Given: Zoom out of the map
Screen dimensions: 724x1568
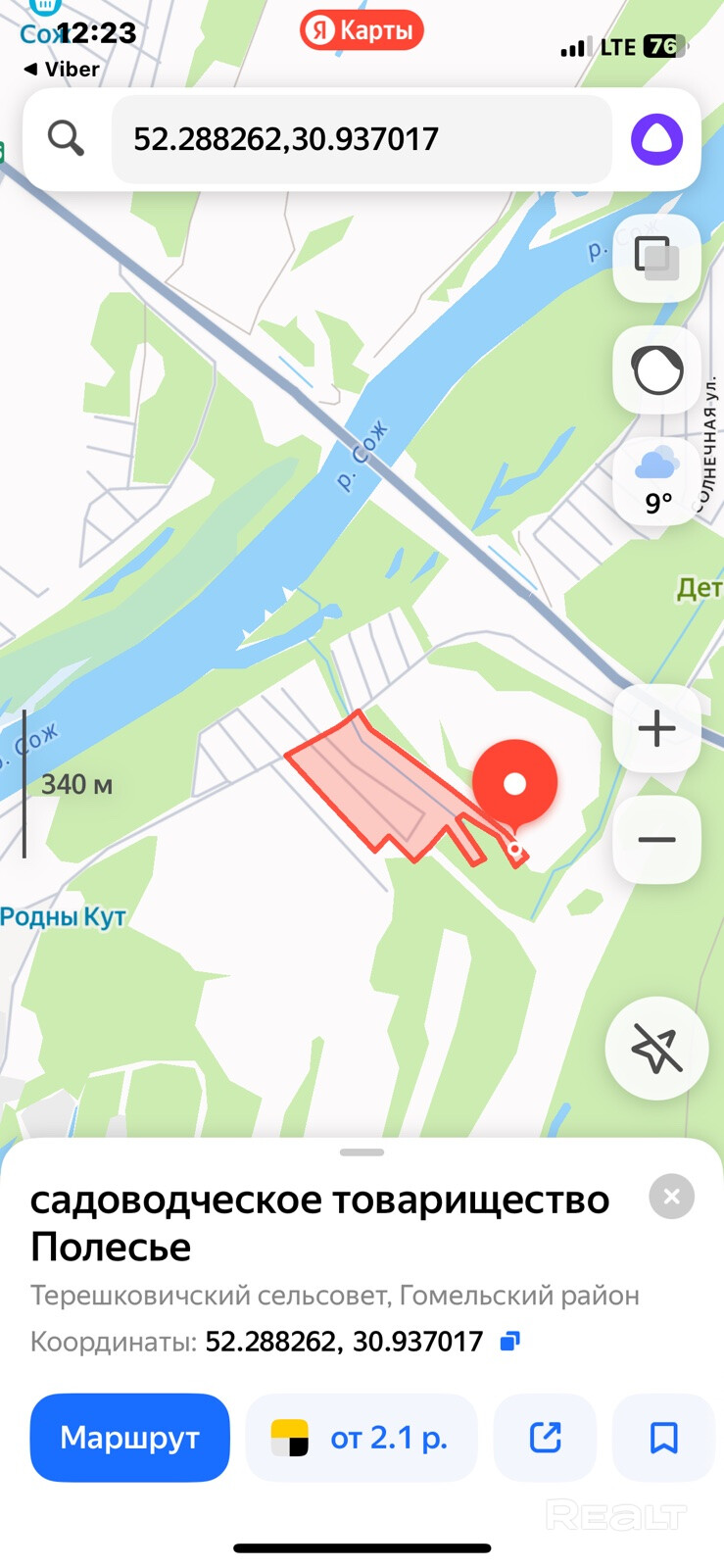Looking at the screenshot, I should tap(656, 840).
